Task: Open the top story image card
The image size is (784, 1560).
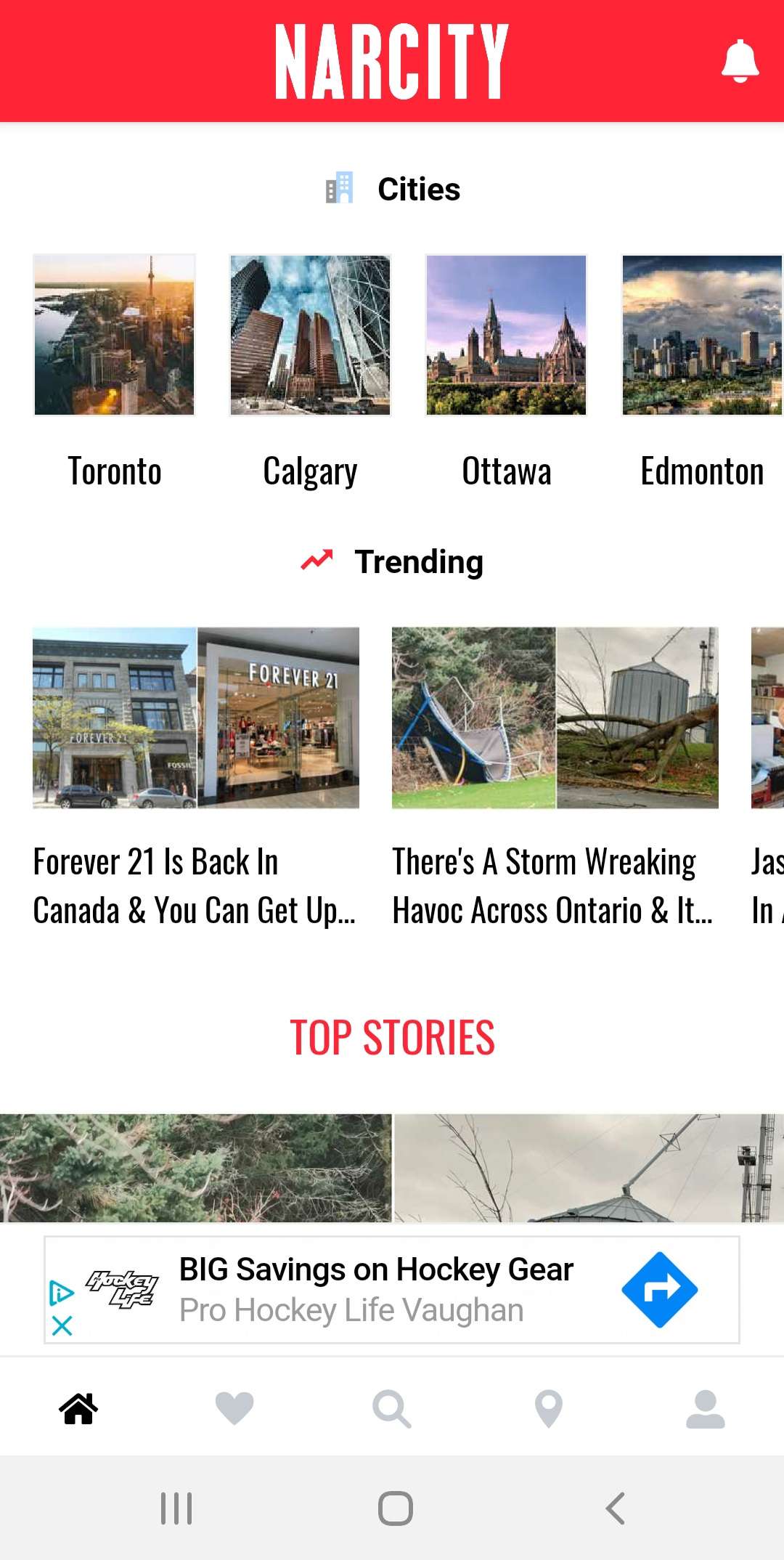Action: 392,1168
